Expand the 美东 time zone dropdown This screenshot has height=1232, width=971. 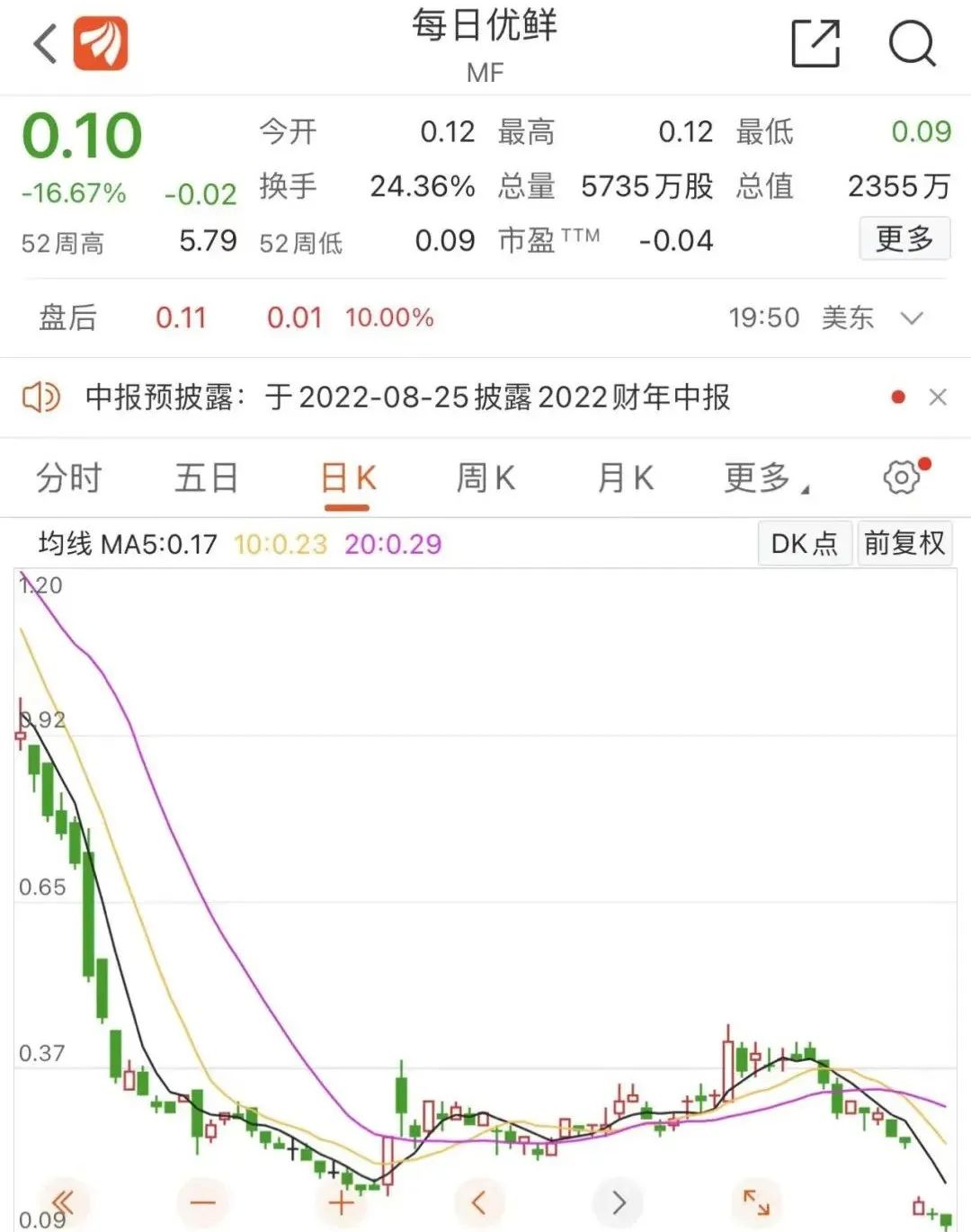tap(913, 318)
